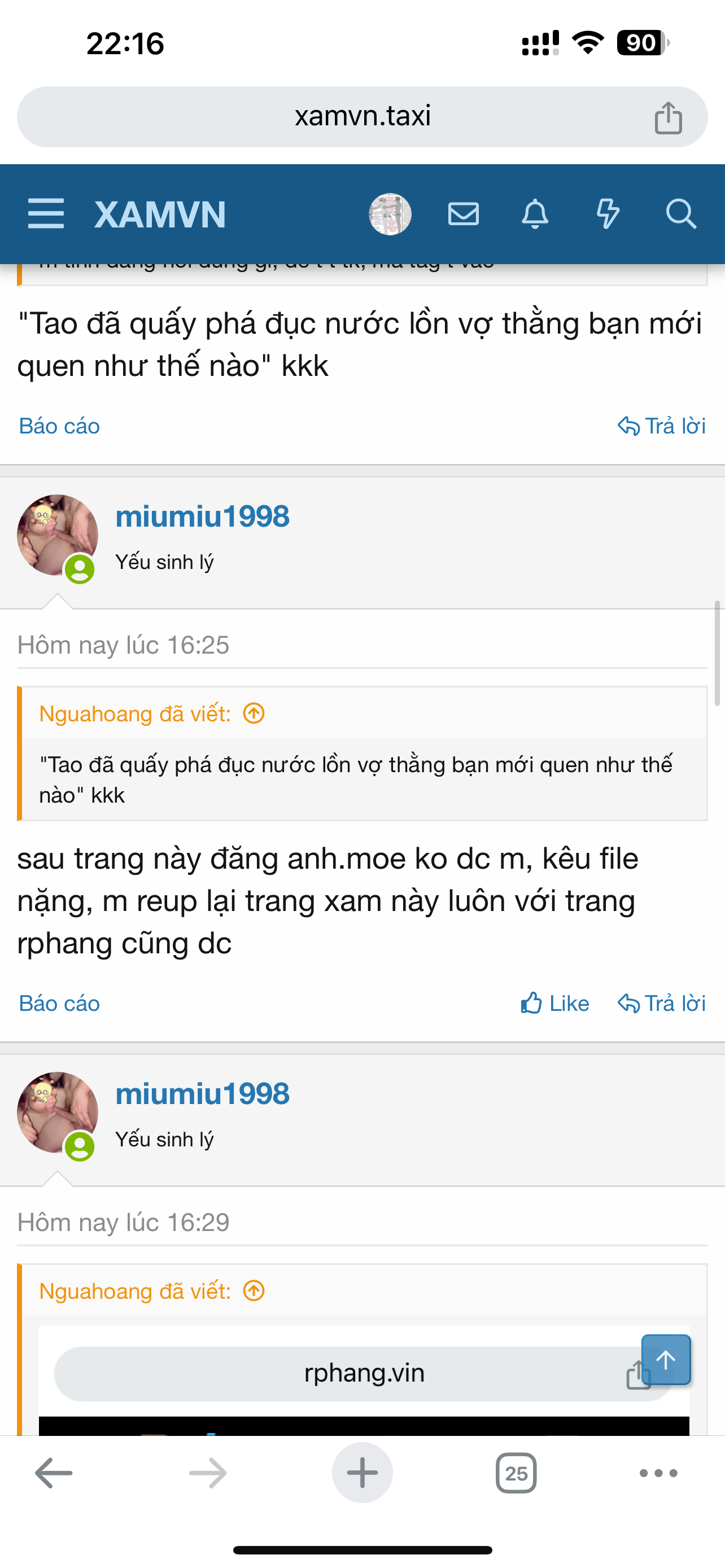Open the forum search icon
Screen dimensions: 725x1568
(680, 214)
